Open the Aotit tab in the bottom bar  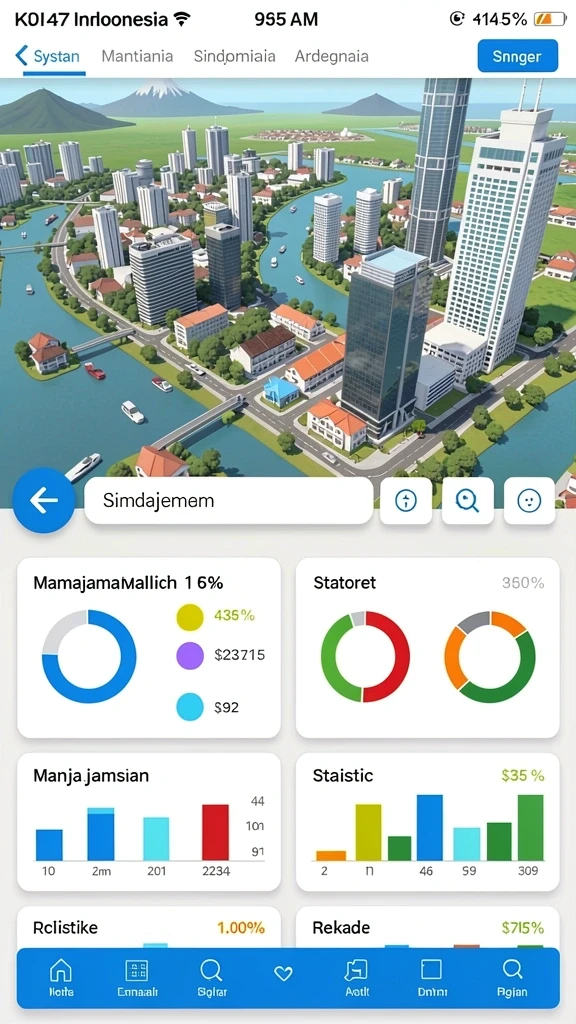[x=357, y=978]
